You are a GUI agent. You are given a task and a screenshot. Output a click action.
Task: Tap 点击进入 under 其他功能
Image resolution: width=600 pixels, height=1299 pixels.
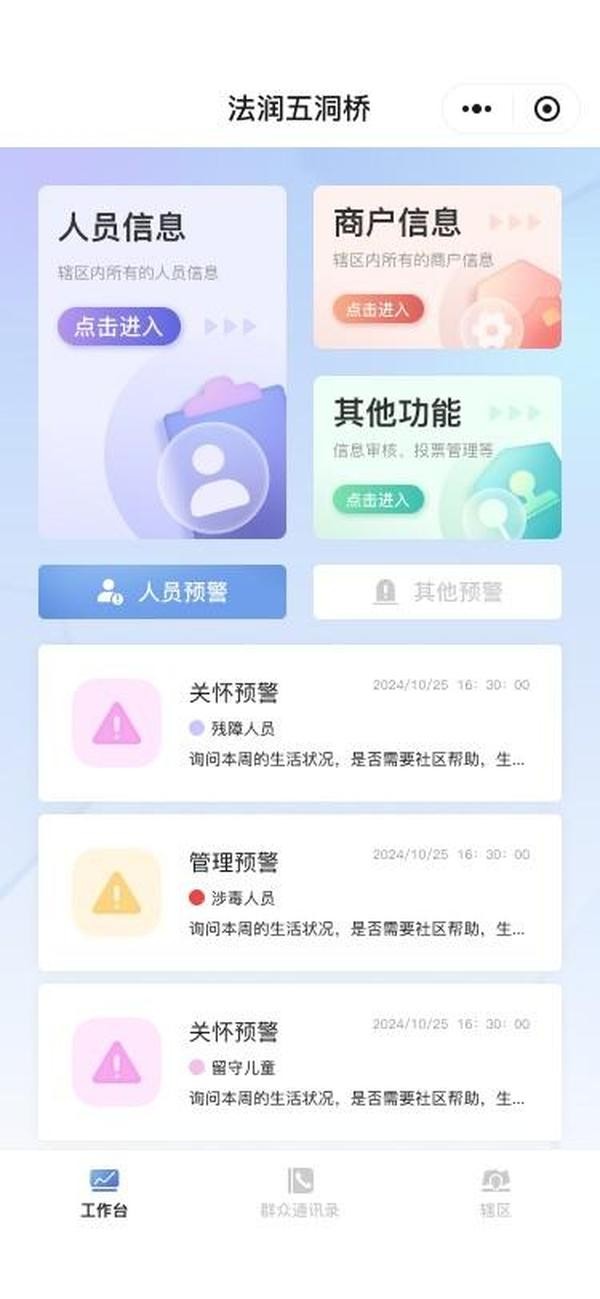[x=378, y=500]
